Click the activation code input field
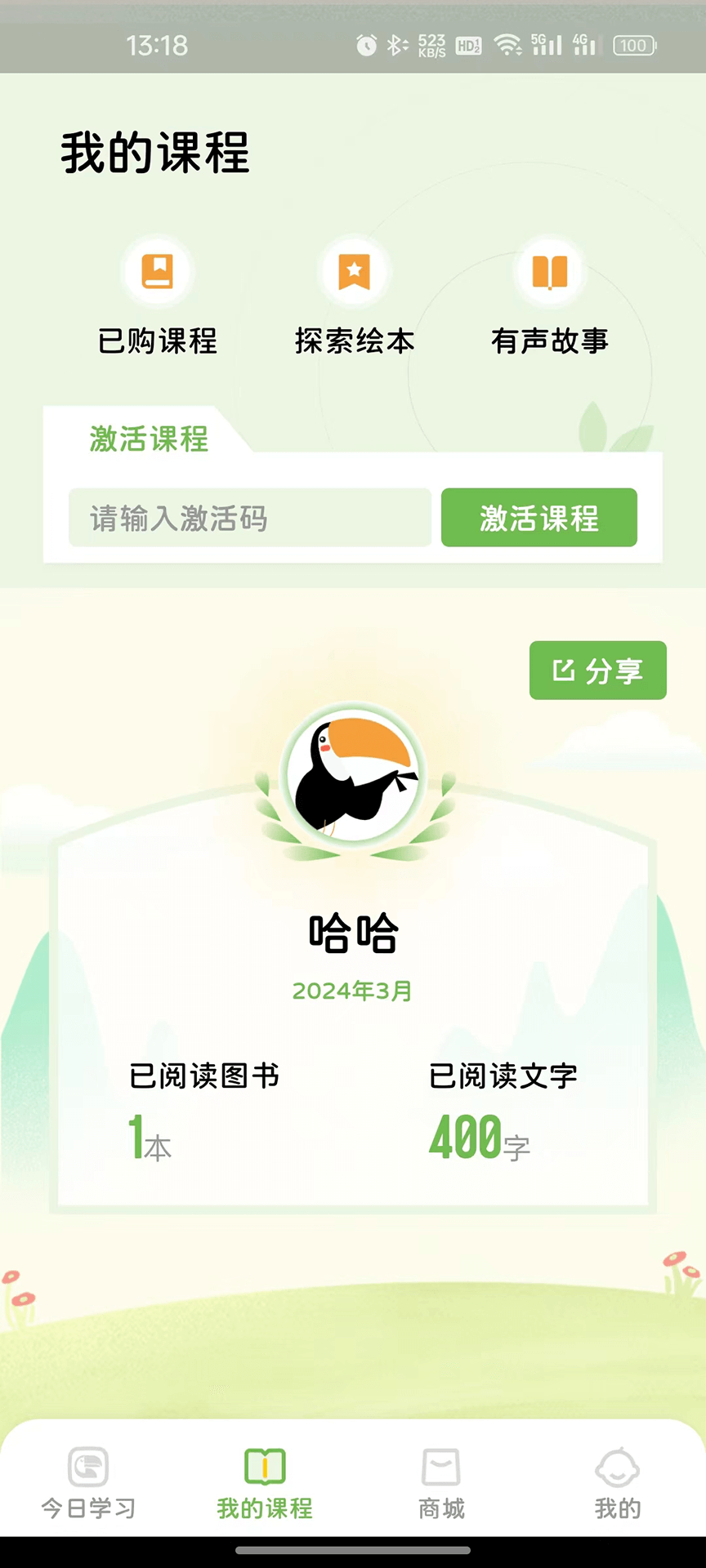 250,518
